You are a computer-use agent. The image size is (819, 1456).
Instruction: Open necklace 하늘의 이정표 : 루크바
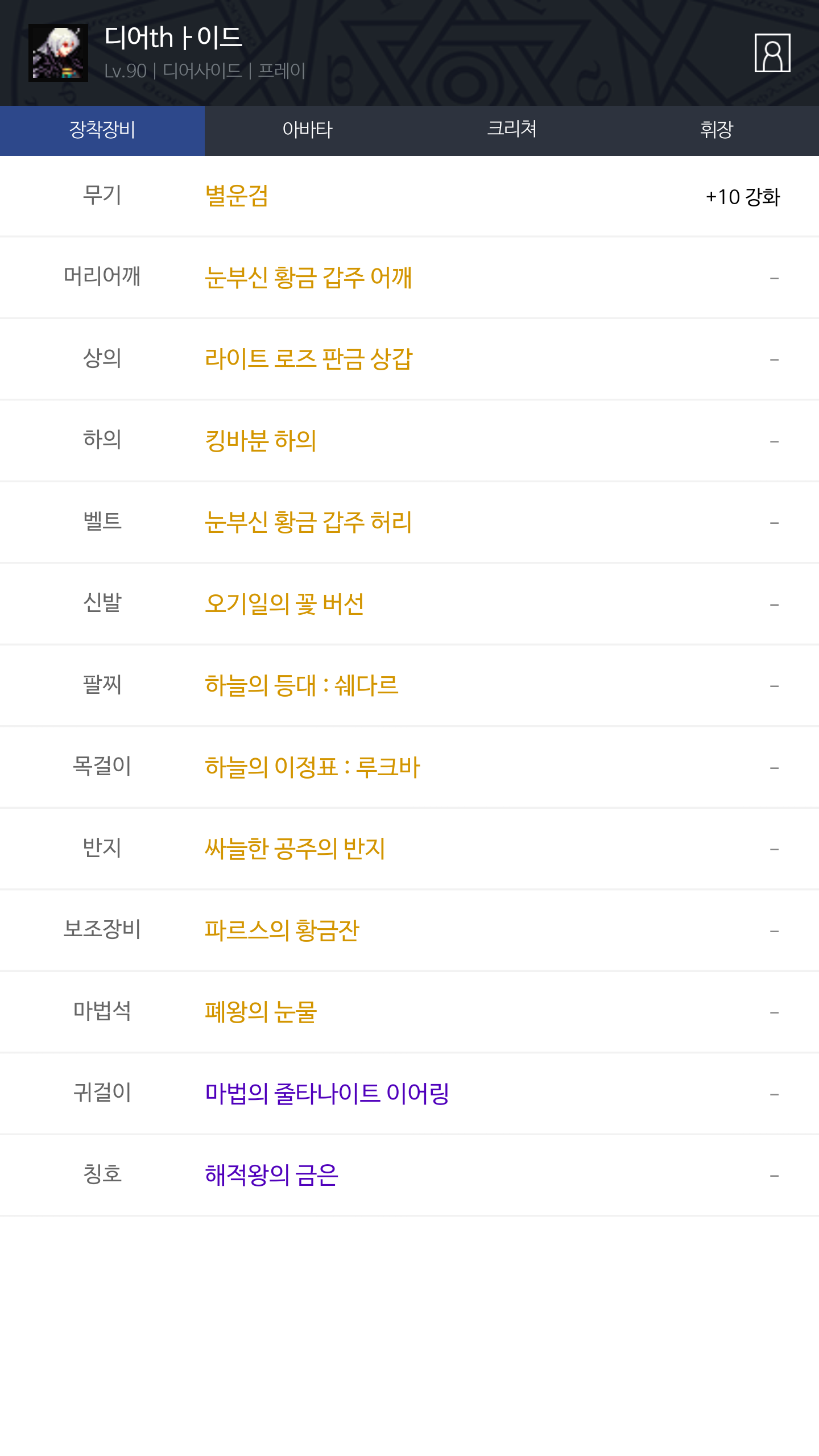tap(312, 767)
